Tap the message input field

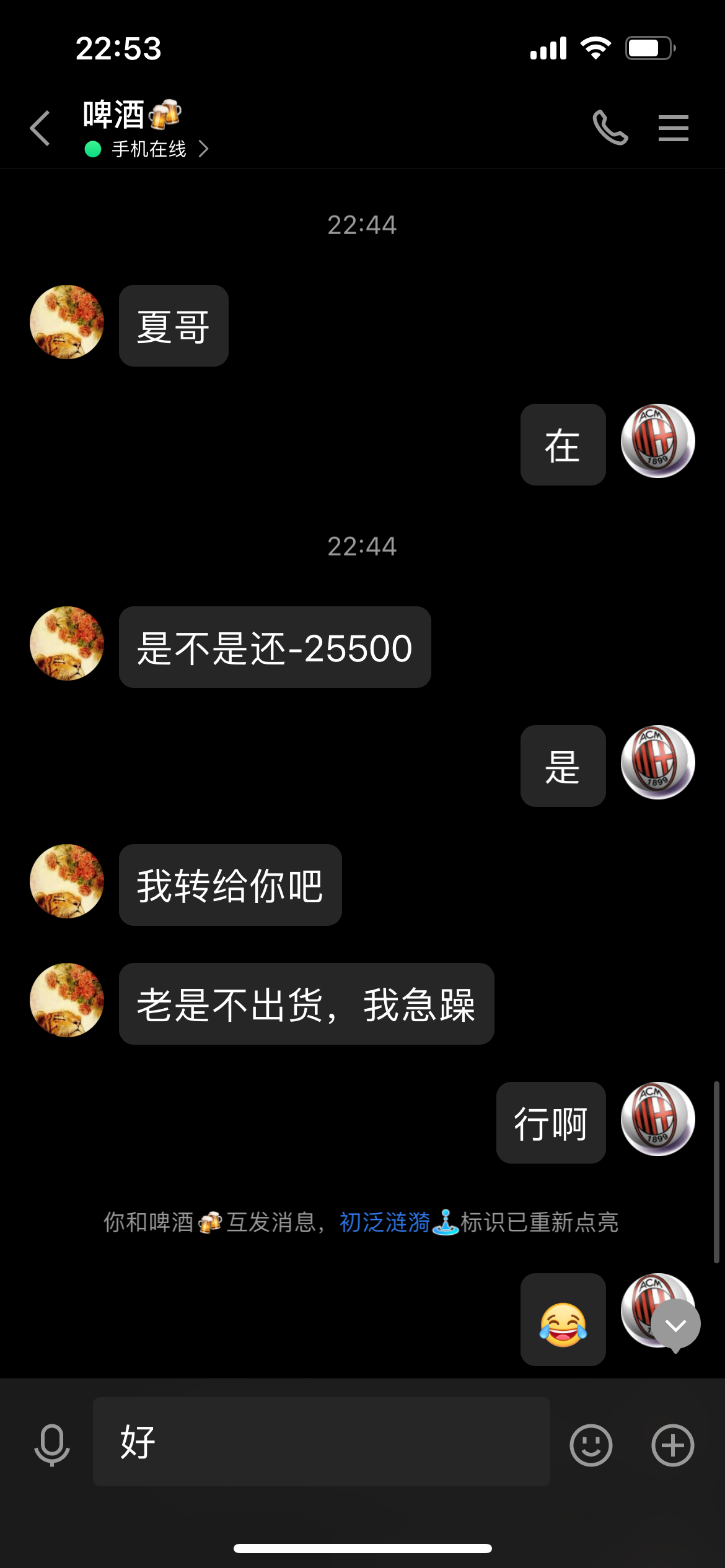point(321,1442)
